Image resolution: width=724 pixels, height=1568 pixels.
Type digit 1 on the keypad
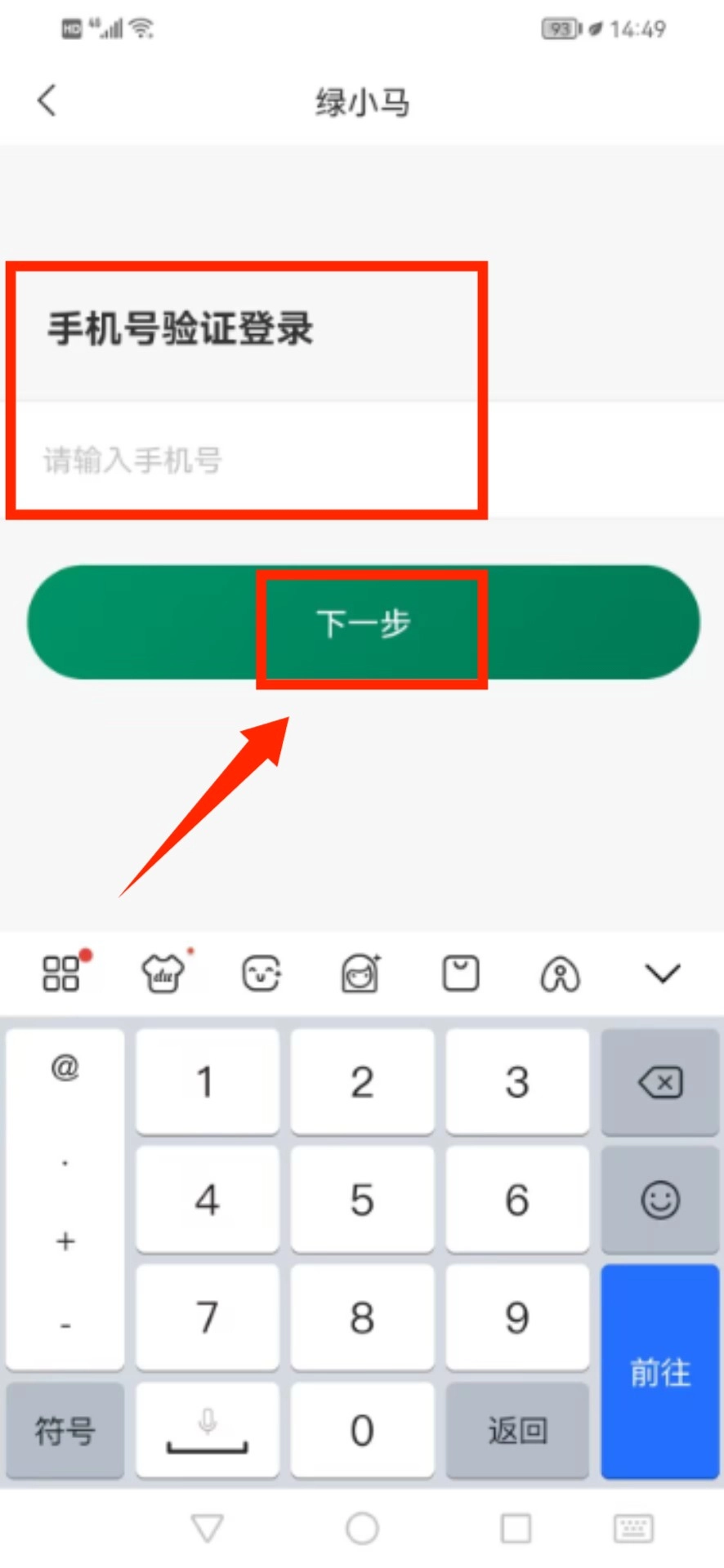coord(207,1083)
